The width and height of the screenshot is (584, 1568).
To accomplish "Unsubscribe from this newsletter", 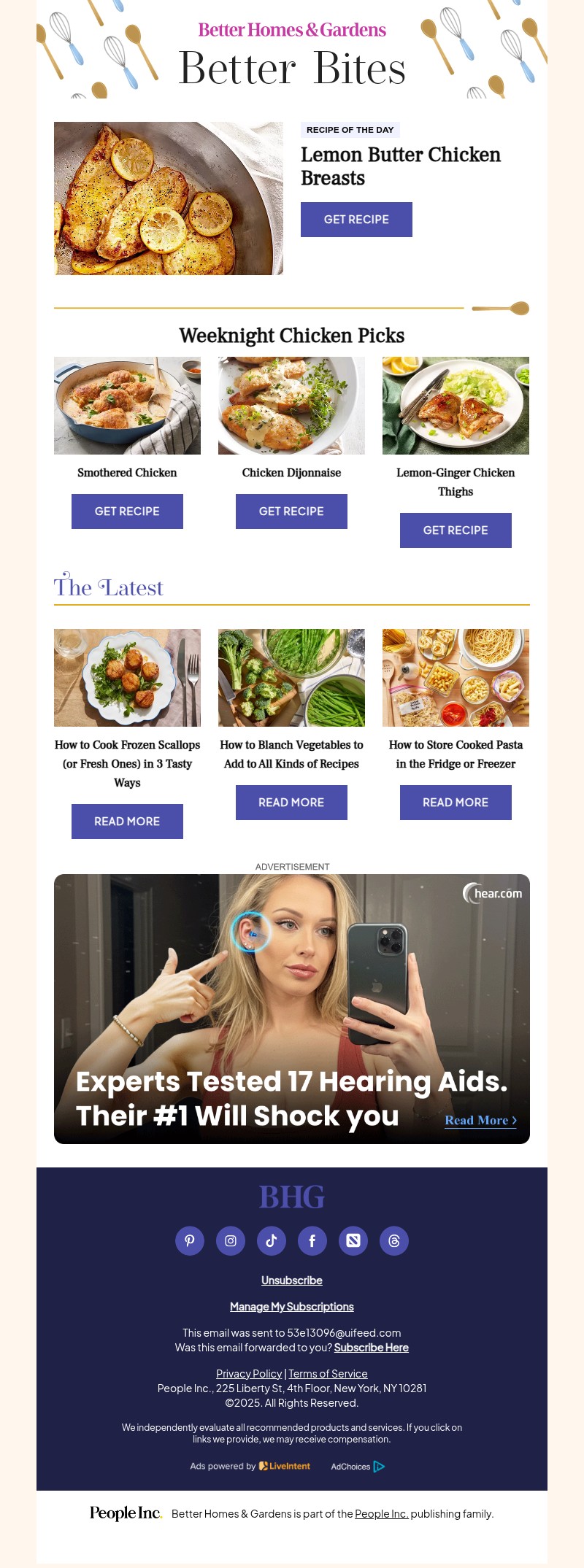I will point(292,1281).
